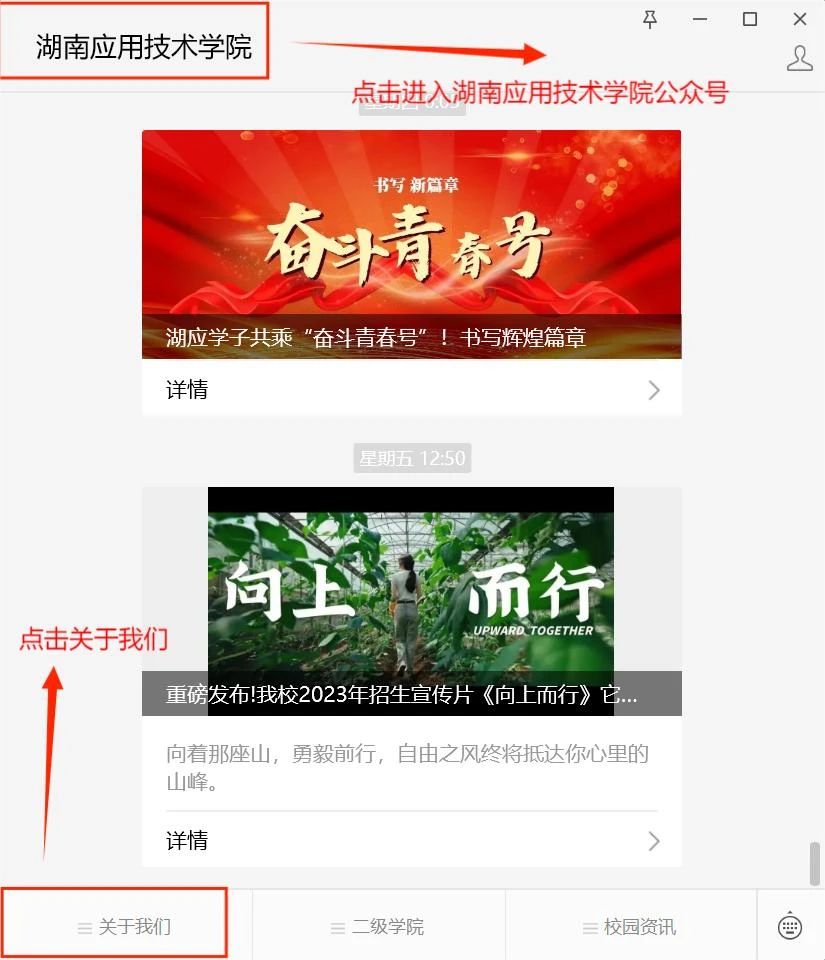Open the 校园资讯 menu

(x=630, y=927)
